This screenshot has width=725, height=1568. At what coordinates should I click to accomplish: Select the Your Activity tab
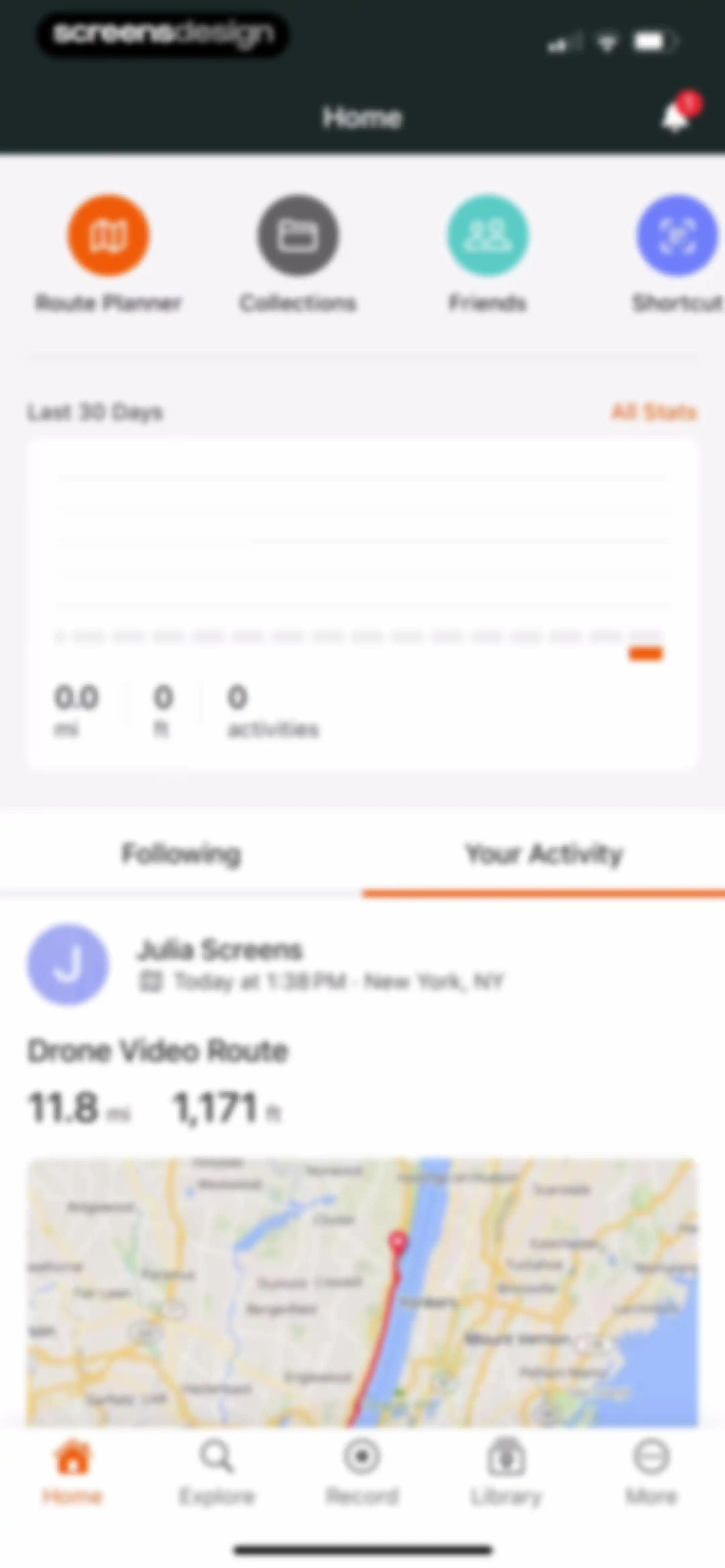[544, 853]
